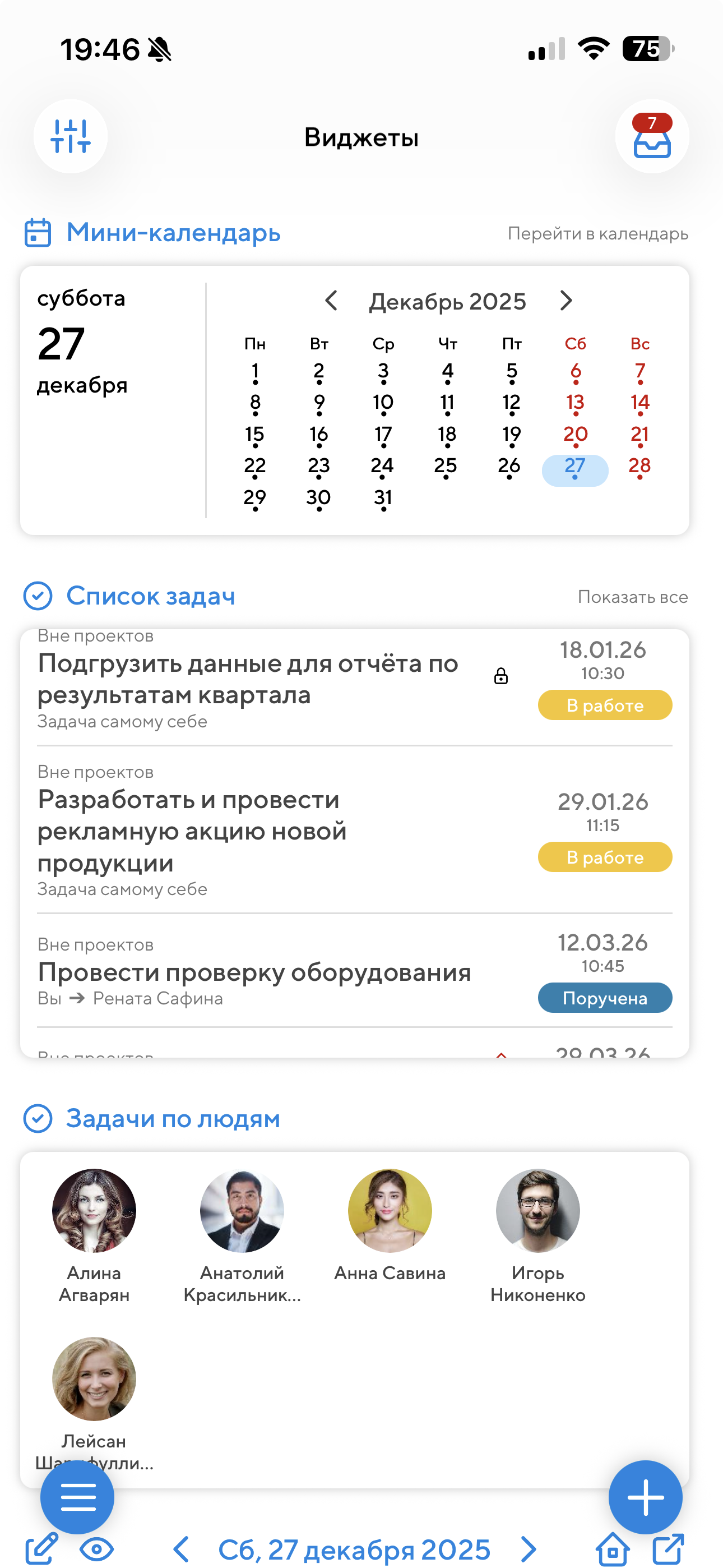Open the widget settings sliders icon
Screen dimensions: 723x1568
point(71,136)
